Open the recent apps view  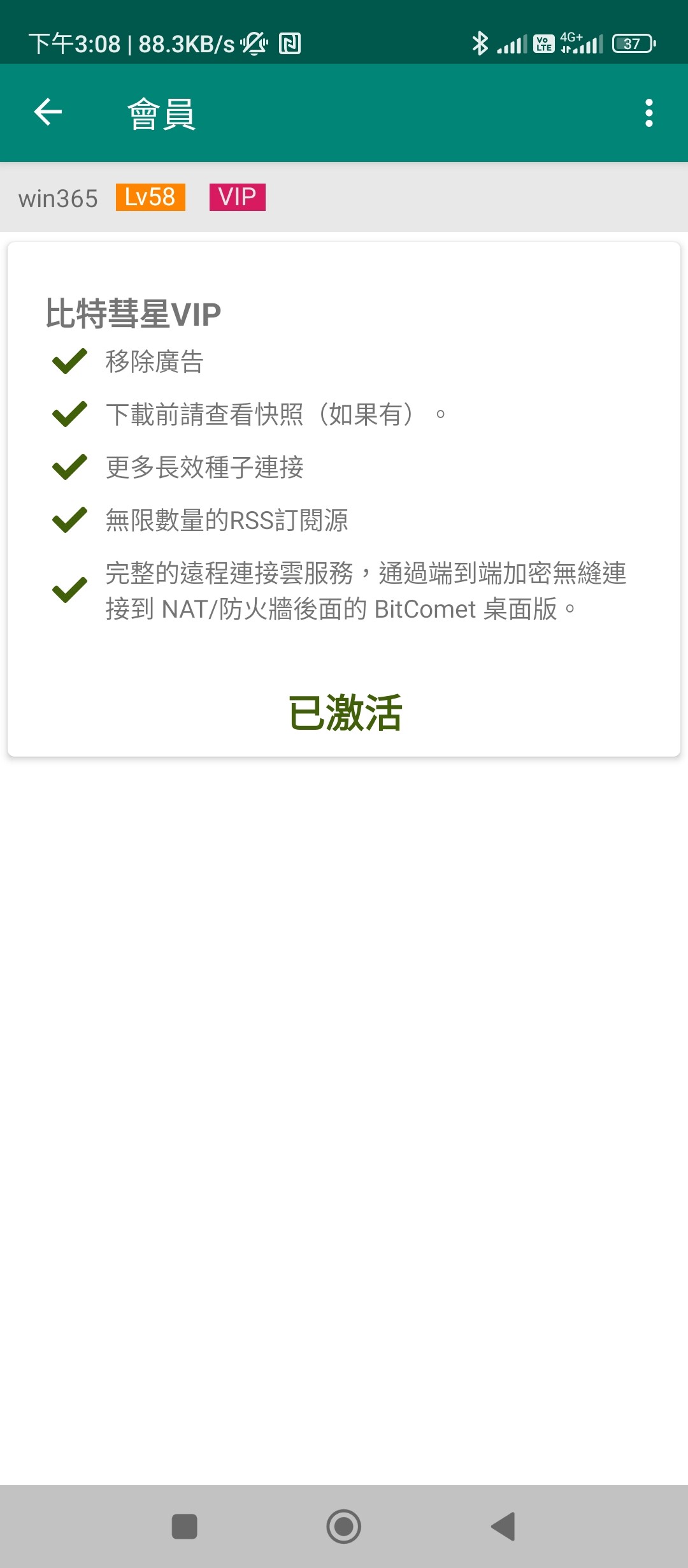tap(185, 1527)
